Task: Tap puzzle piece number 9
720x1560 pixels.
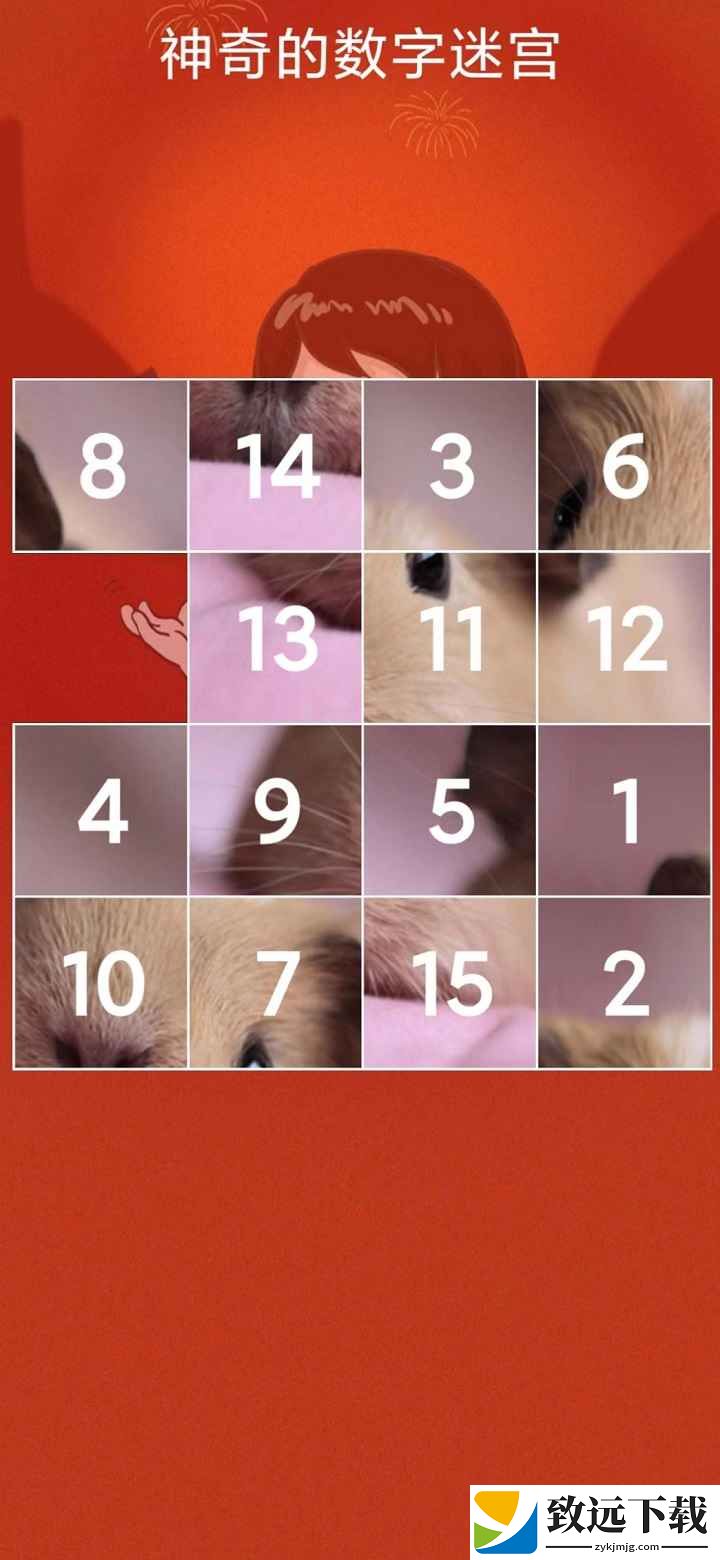Action: point(276,811)
